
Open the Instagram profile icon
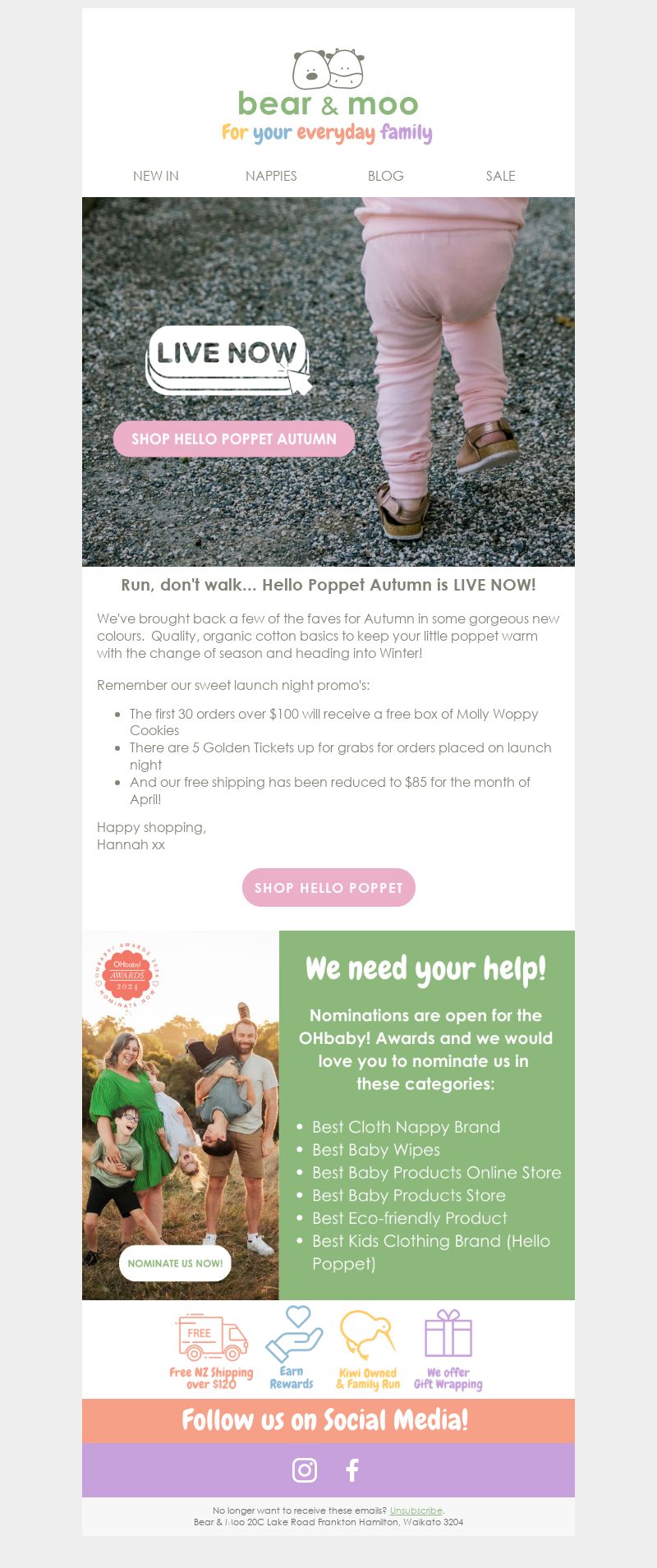click(305, 1469)
